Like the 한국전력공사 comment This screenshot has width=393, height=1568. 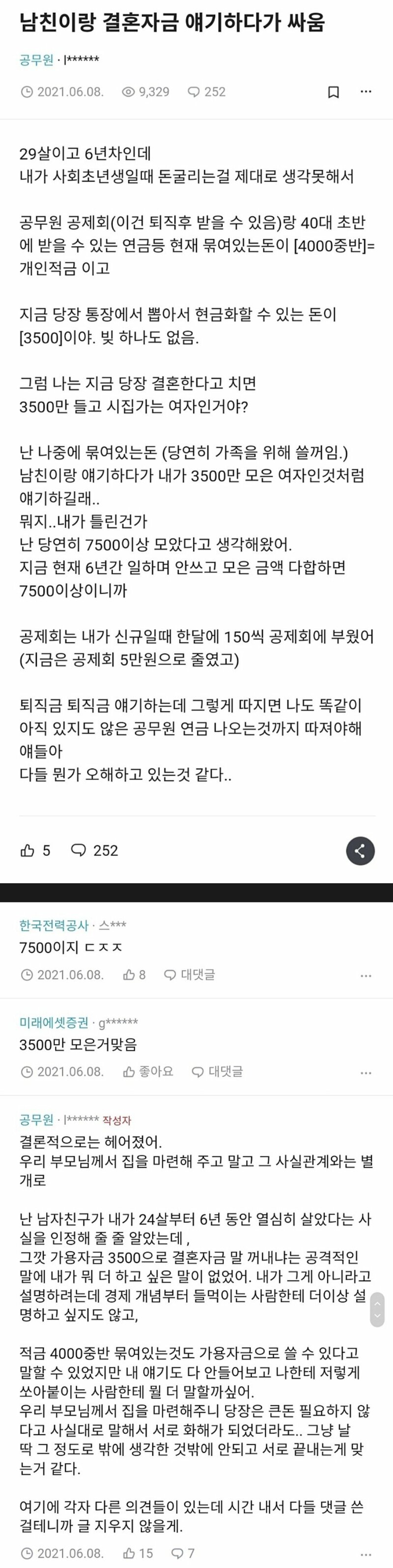pyautogui.click(x=134, y=975)
